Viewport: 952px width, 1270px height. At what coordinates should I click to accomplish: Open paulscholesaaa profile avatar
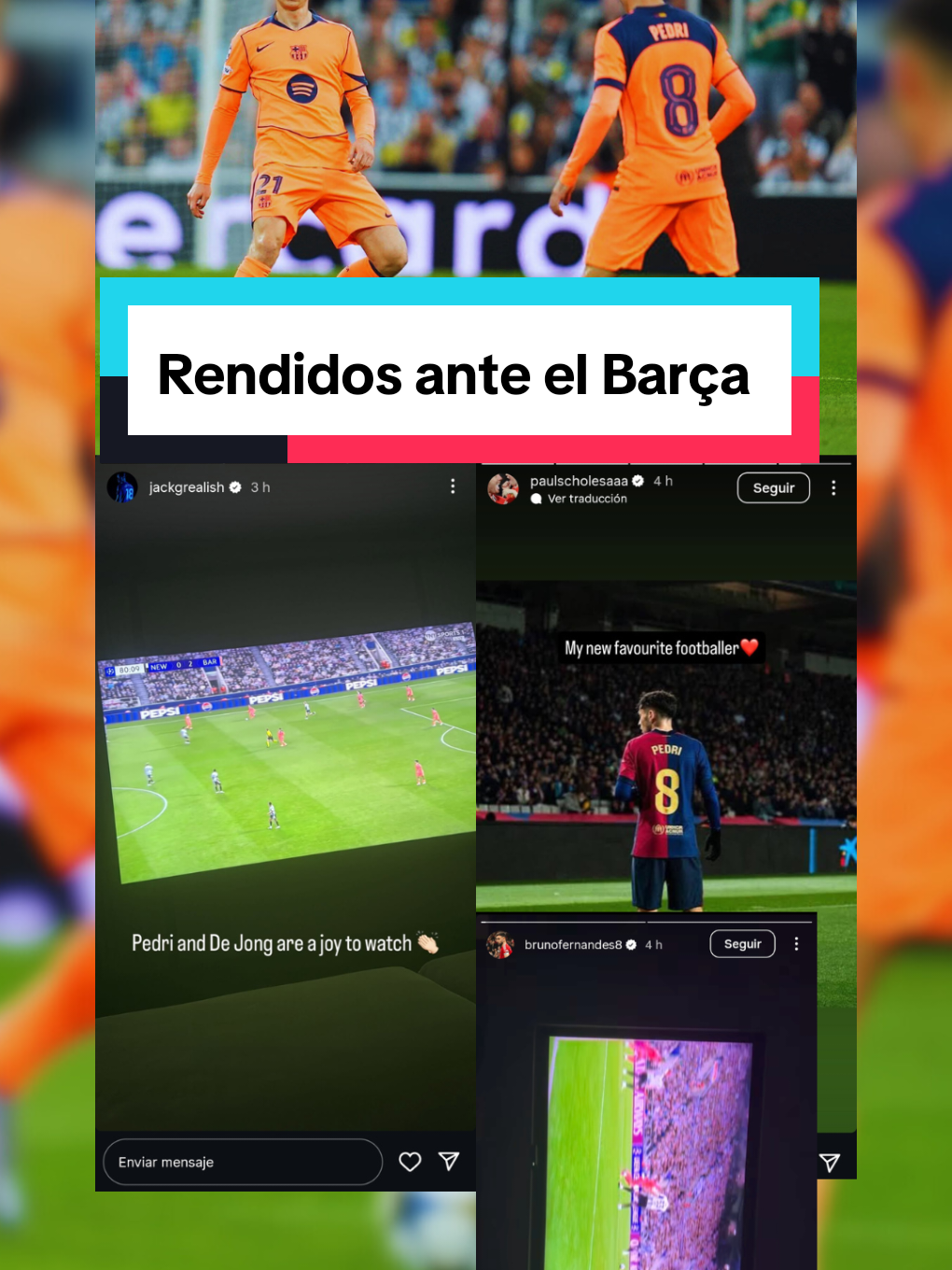[503, 487]
